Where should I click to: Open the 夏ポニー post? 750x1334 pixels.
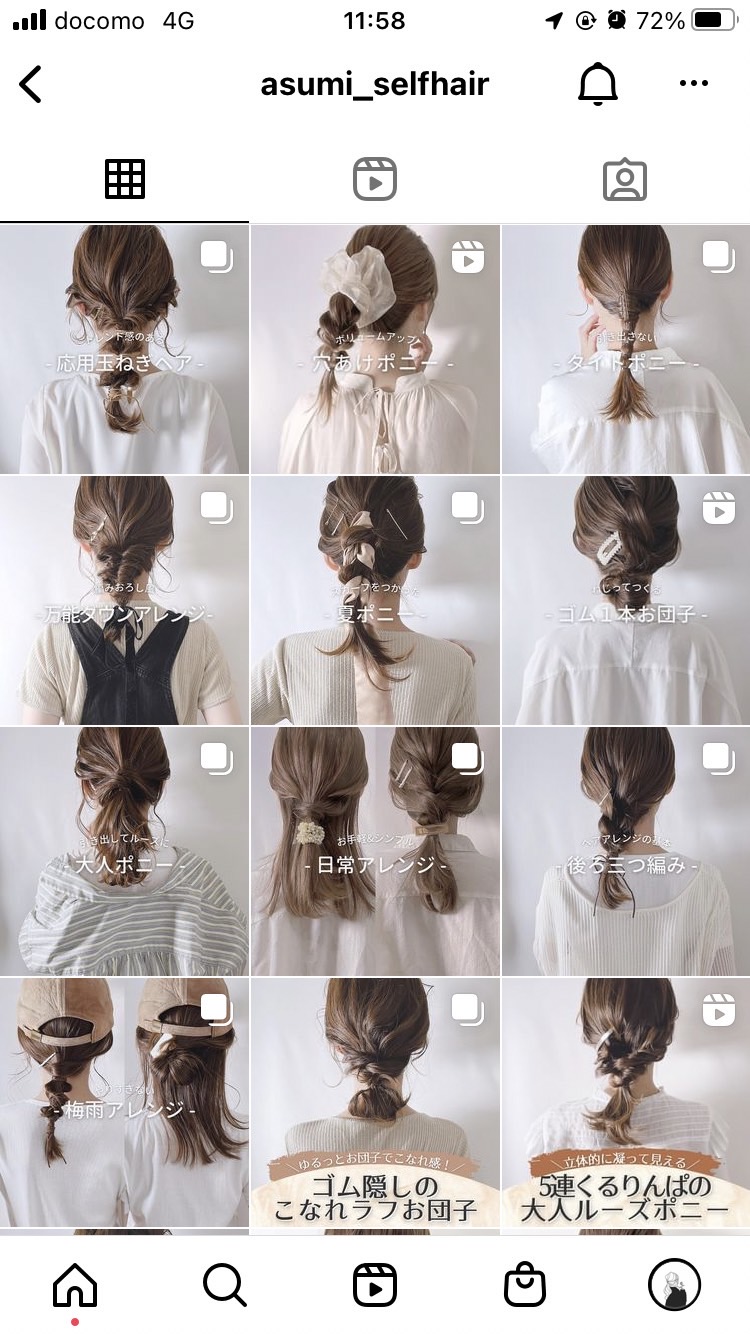pyautogui.click(x=375, y=600)
